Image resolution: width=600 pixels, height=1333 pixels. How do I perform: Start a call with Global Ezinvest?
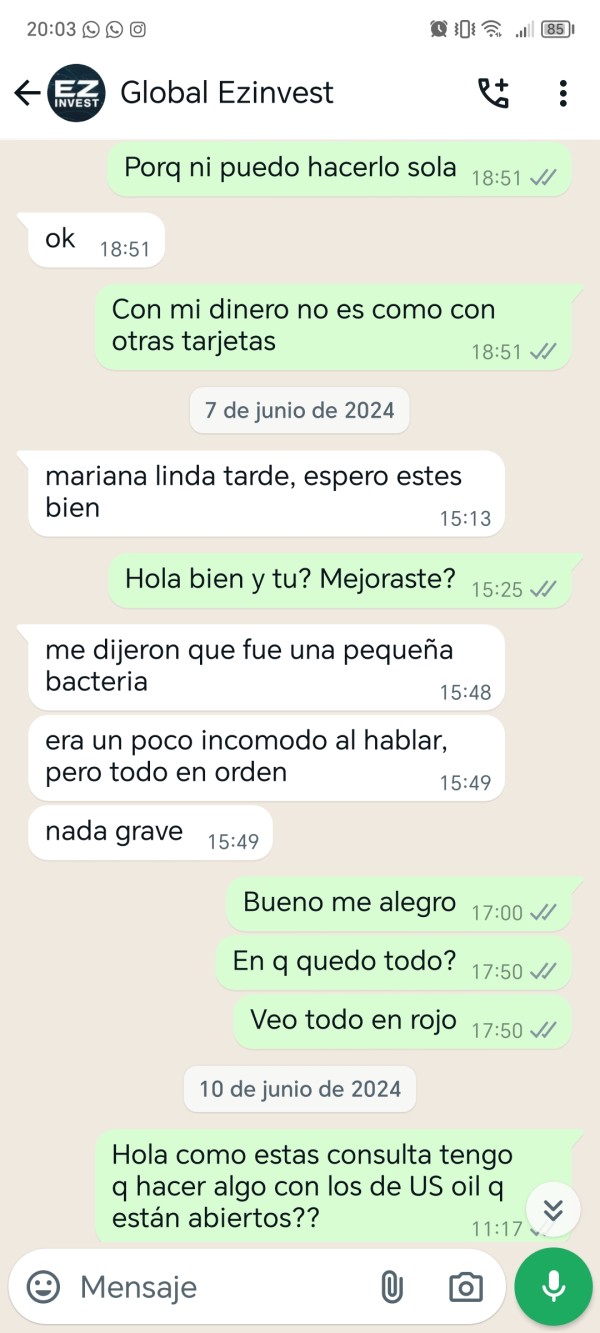click(x=493, y=93)
